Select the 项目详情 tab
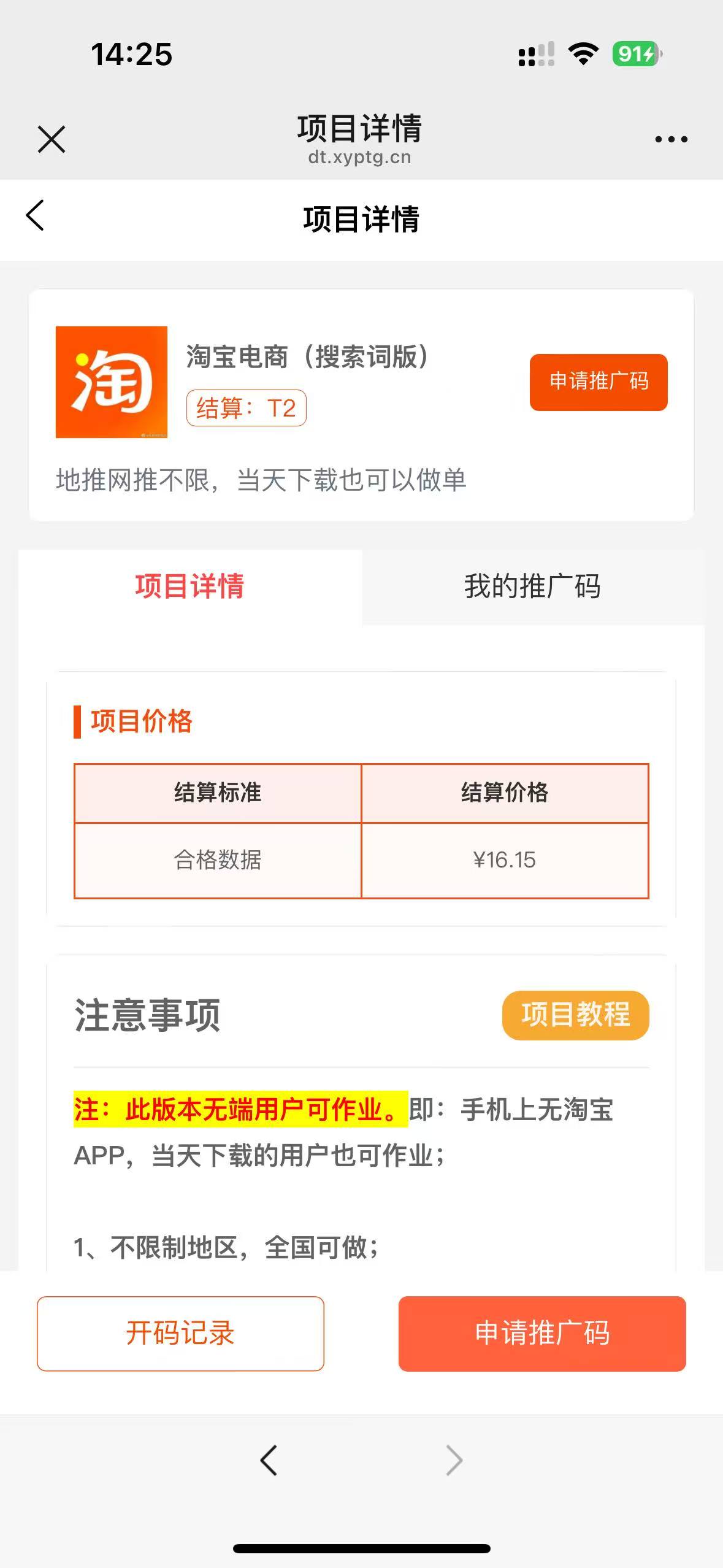The height and width of the screenshot is (1568, 723). pyautogui.click(x=189, y=586)
